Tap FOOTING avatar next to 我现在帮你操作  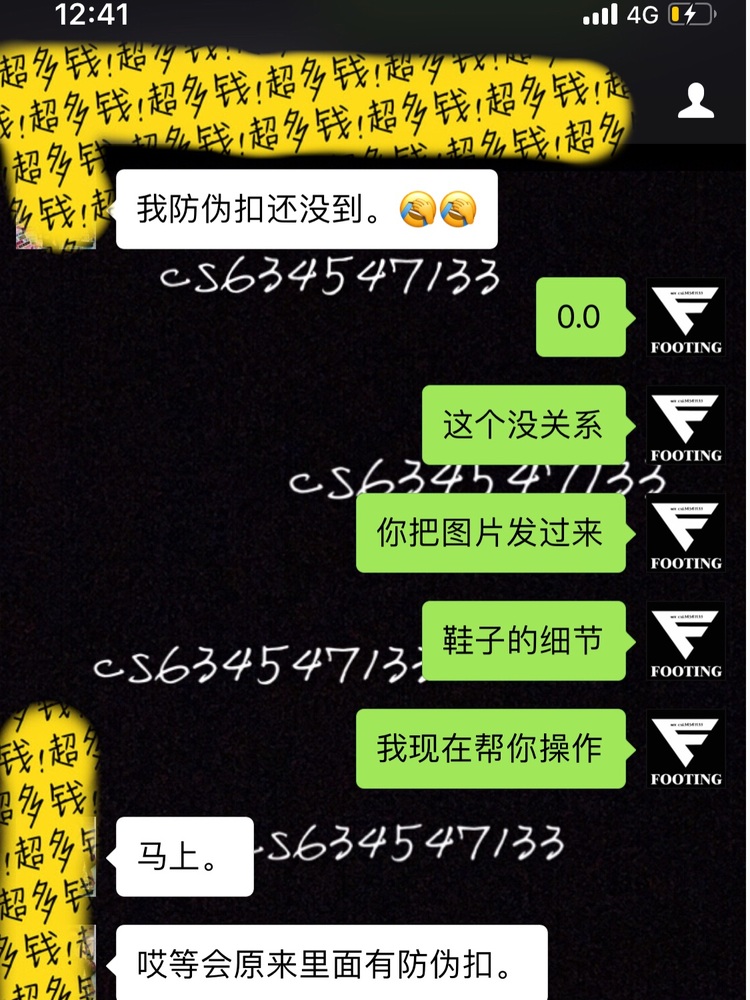(685, 748)
